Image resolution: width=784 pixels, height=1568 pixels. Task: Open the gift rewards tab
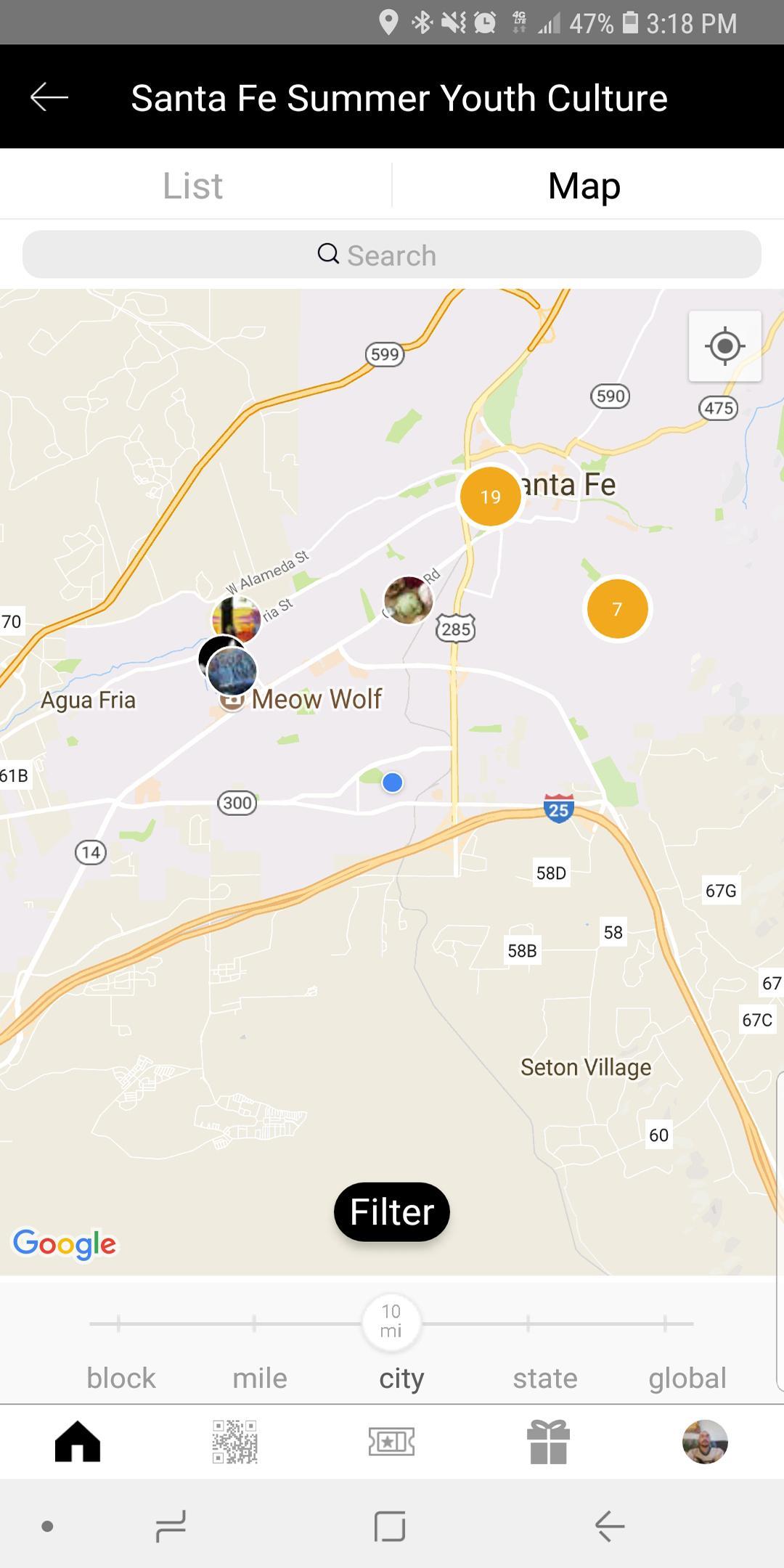click(x=548, y=1442)
